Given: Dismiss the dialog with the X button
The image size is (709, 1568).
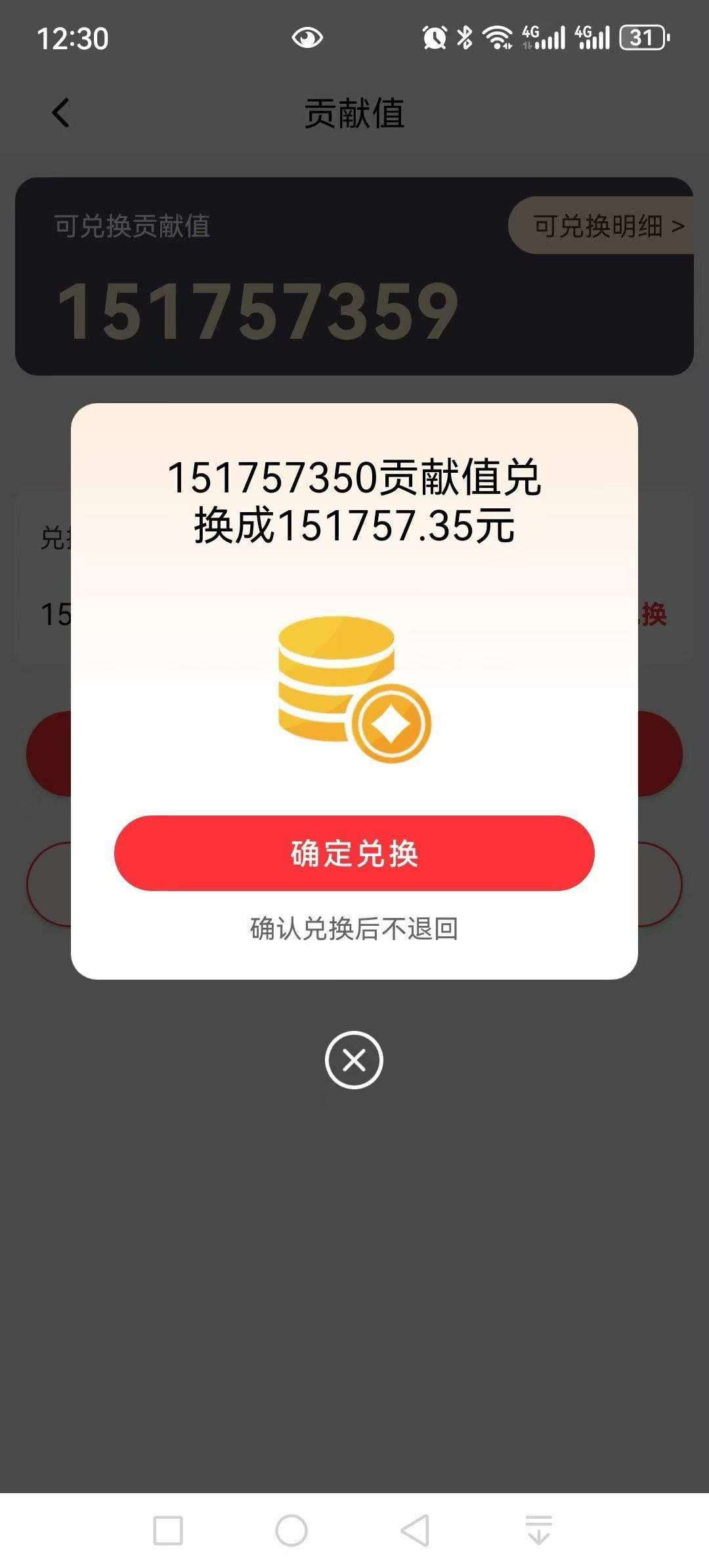Looking at the screenshot, I should (x=354, y=1060).
